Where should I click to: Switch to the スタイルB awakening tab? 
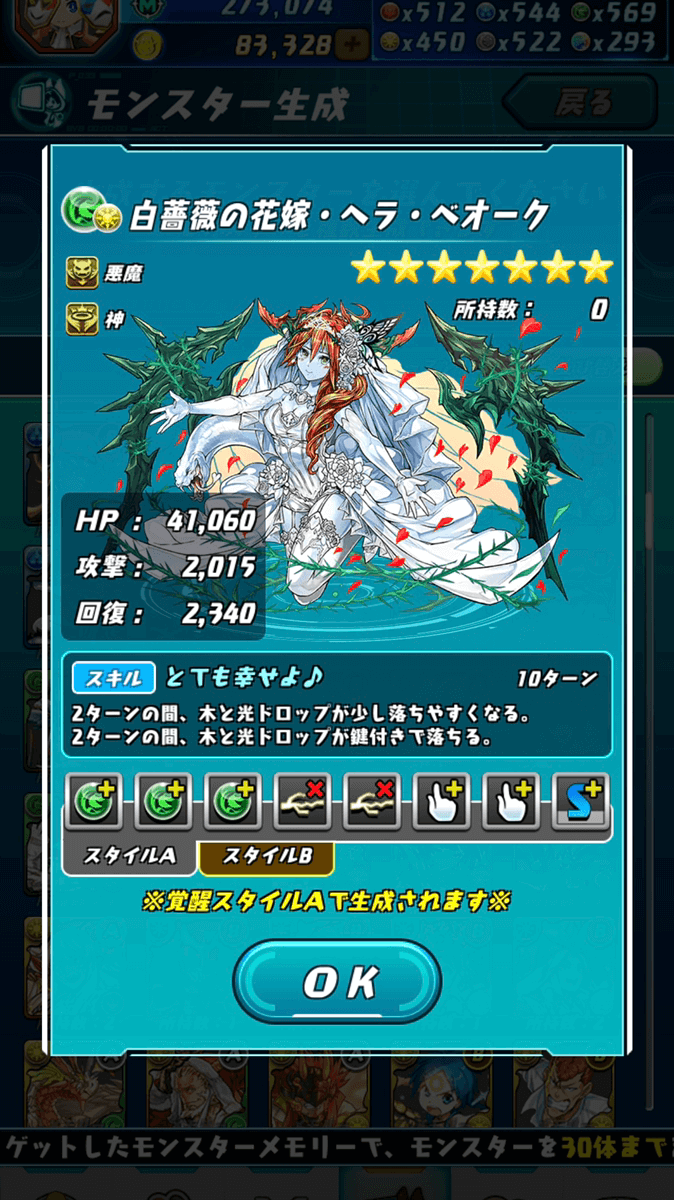coord(266,857)
